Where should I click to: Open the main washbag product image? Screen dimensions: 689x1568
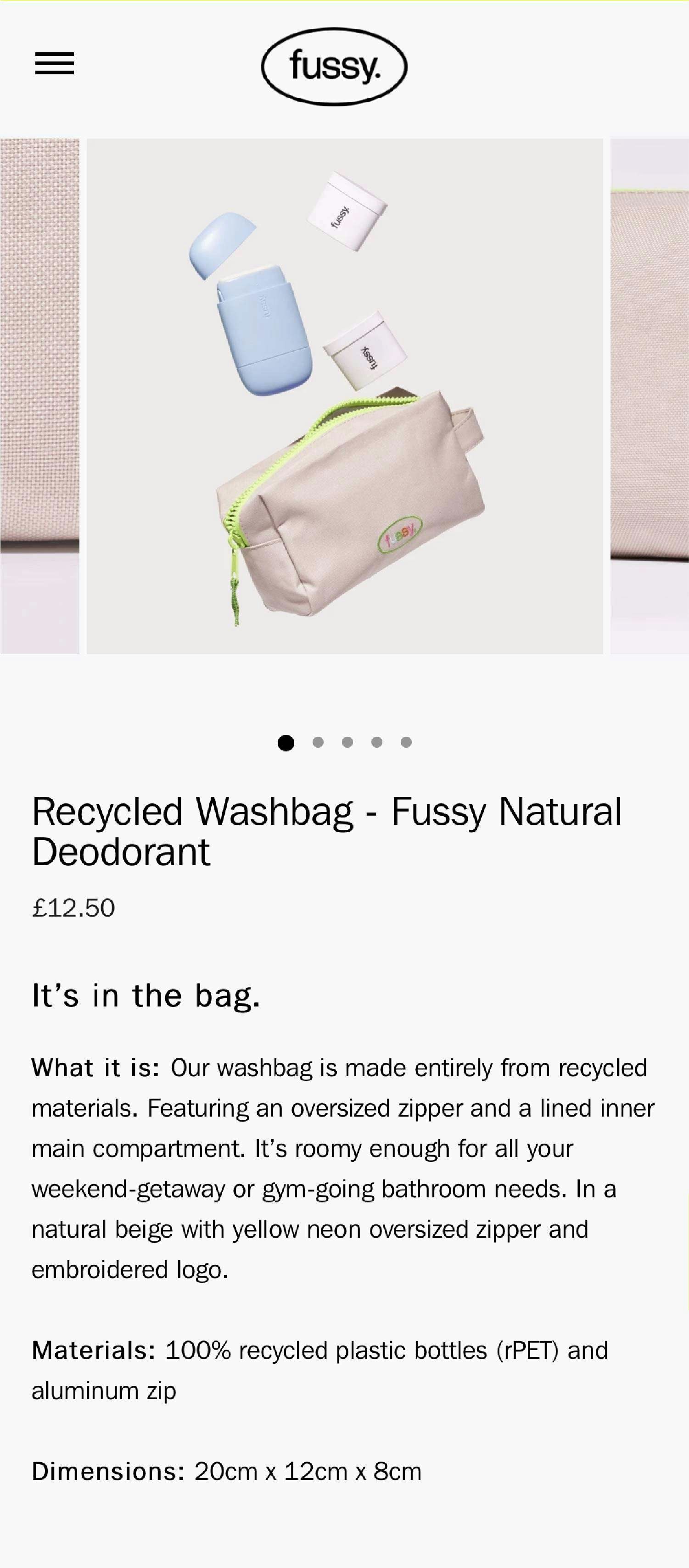[x=345, y=396]
